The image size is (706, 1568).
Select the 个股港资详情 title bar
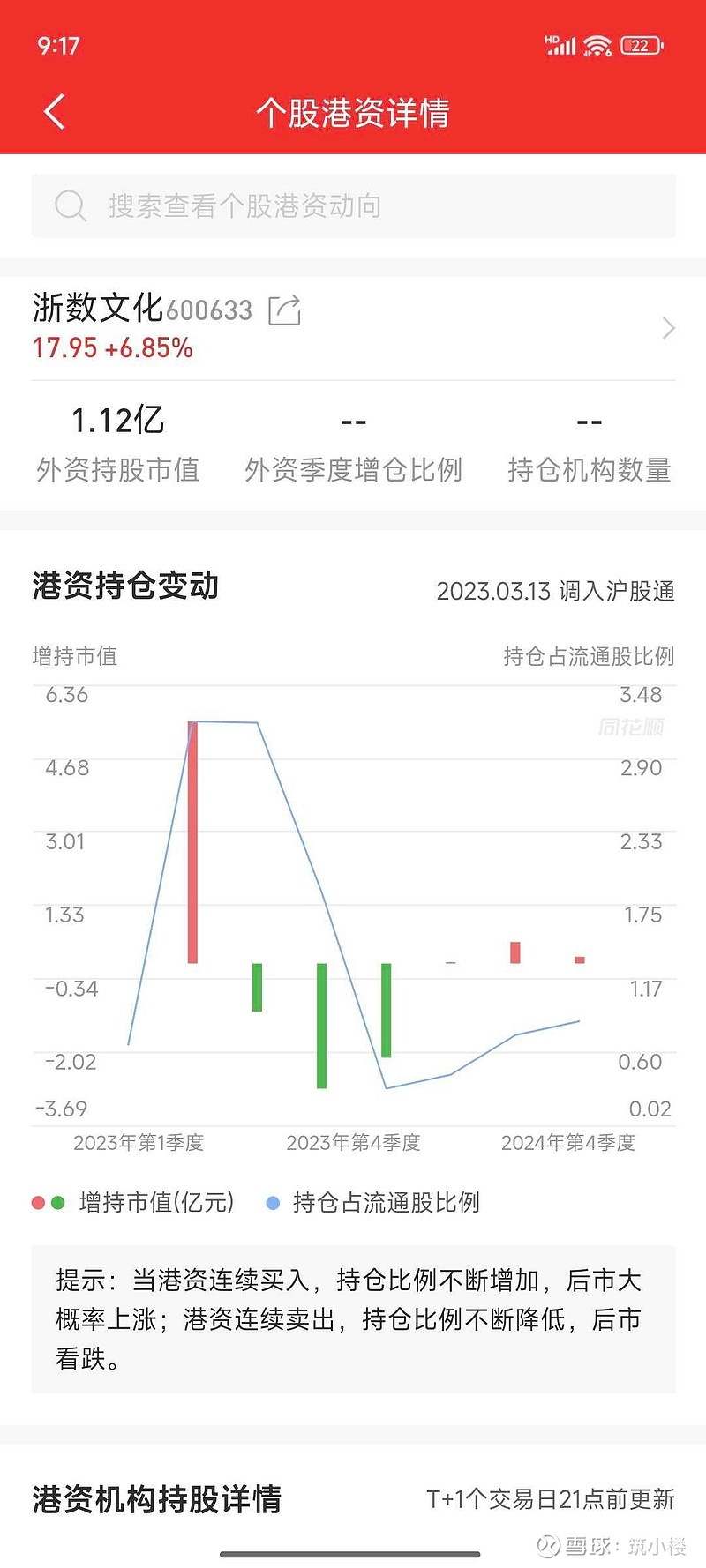(x=353, y=114)
